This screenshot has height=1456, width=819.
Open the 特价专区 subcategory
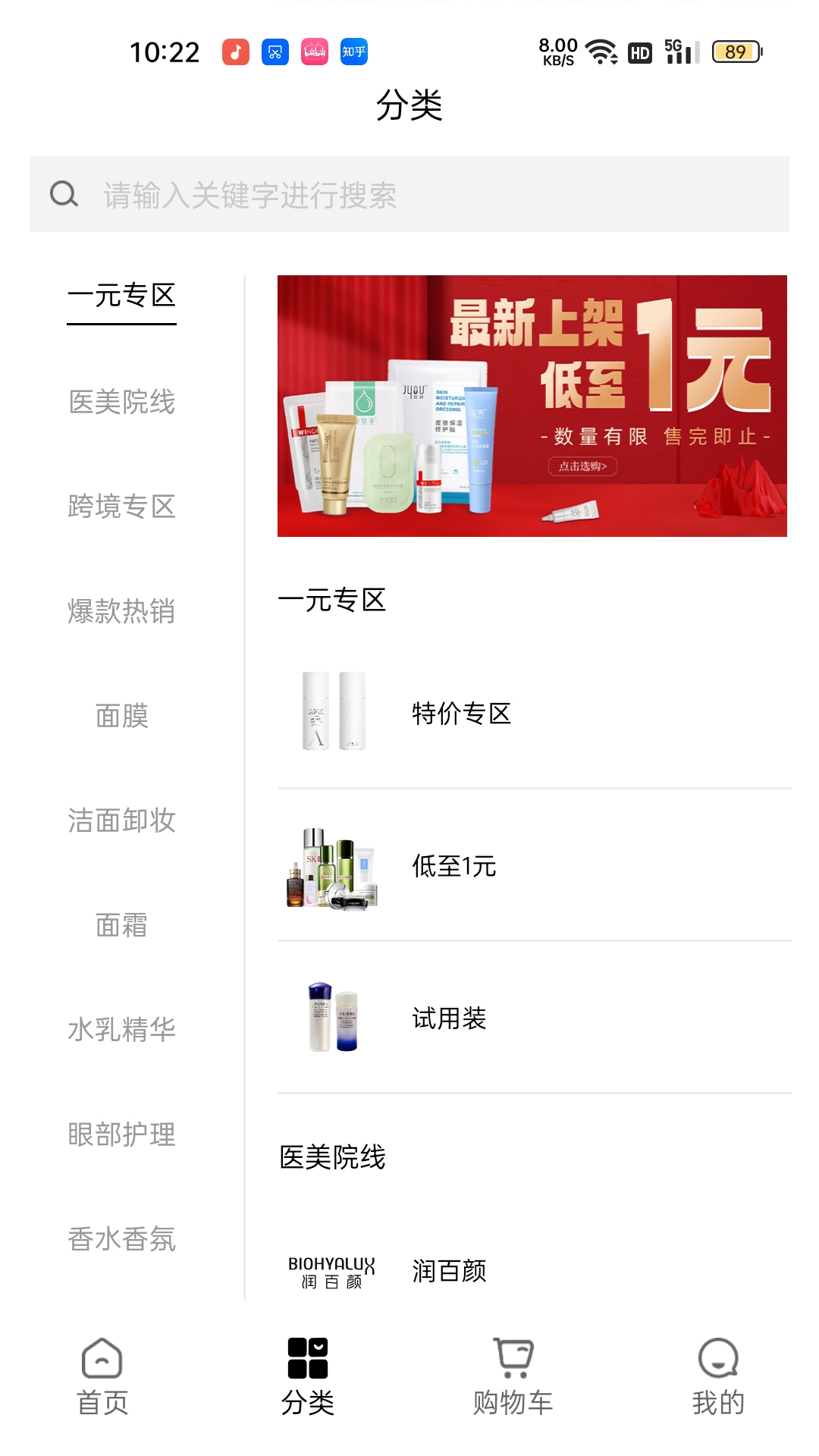coord(463,713)
